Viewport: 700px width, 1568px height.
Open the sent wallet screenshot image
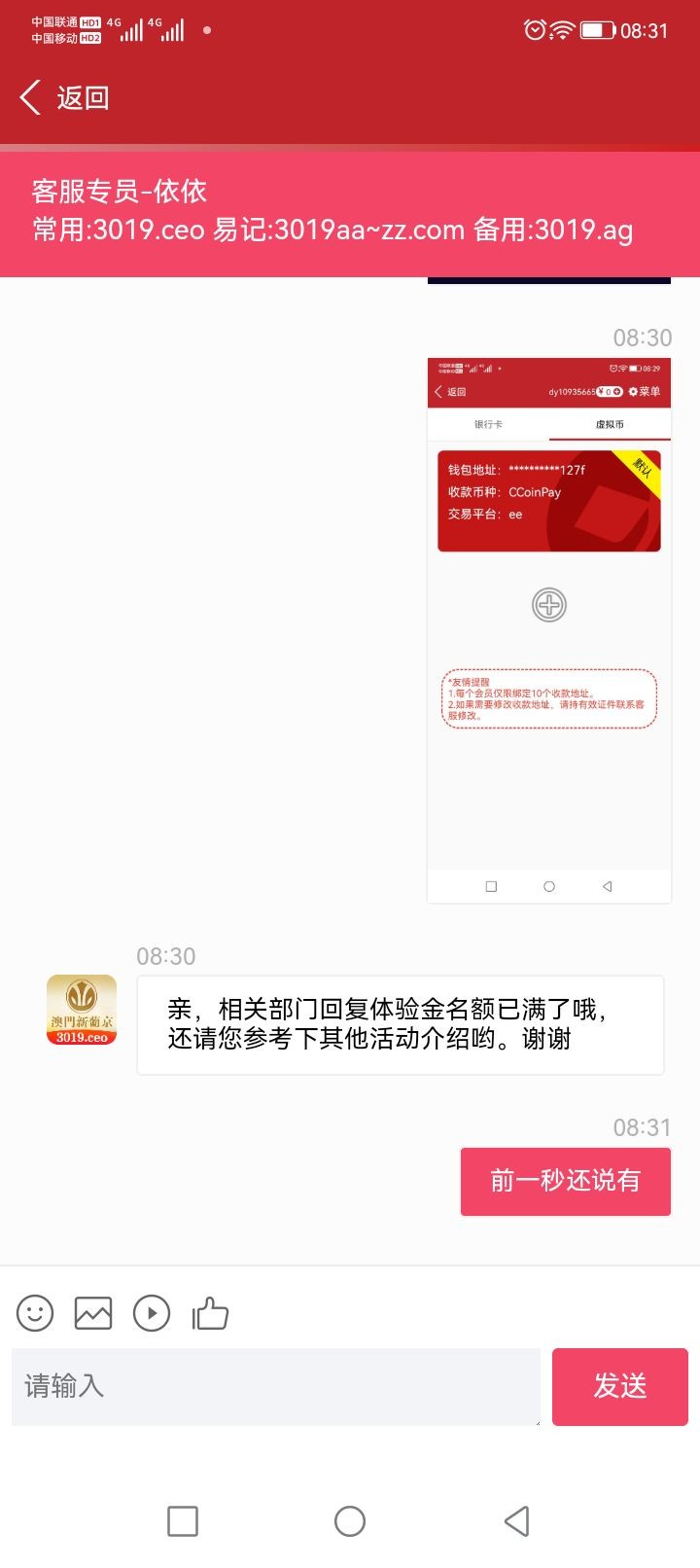pyautogui.click(x=549, y=630)
